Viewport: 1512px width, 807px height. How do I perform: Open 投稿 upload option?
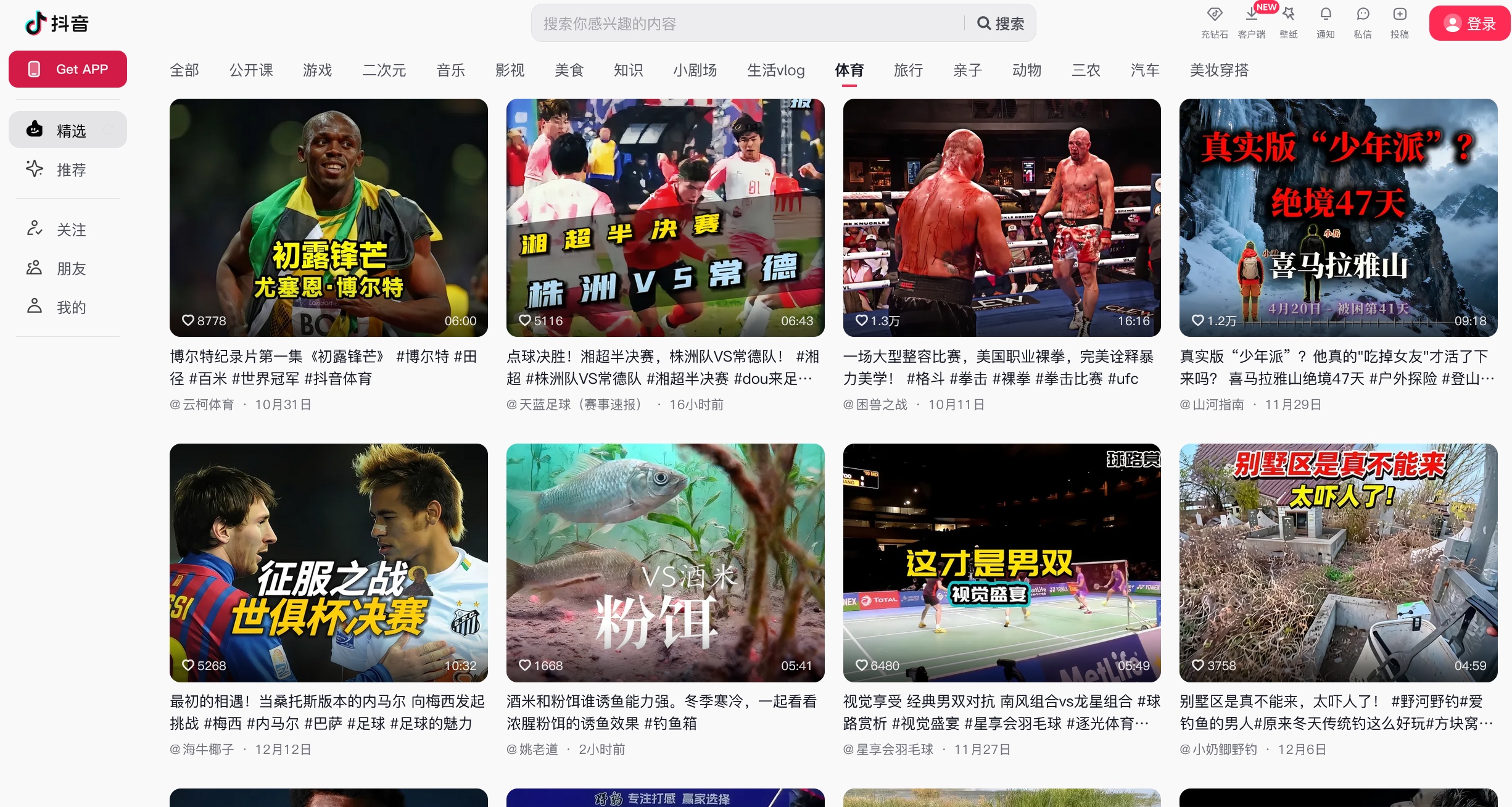click(x=1399, y=22)
